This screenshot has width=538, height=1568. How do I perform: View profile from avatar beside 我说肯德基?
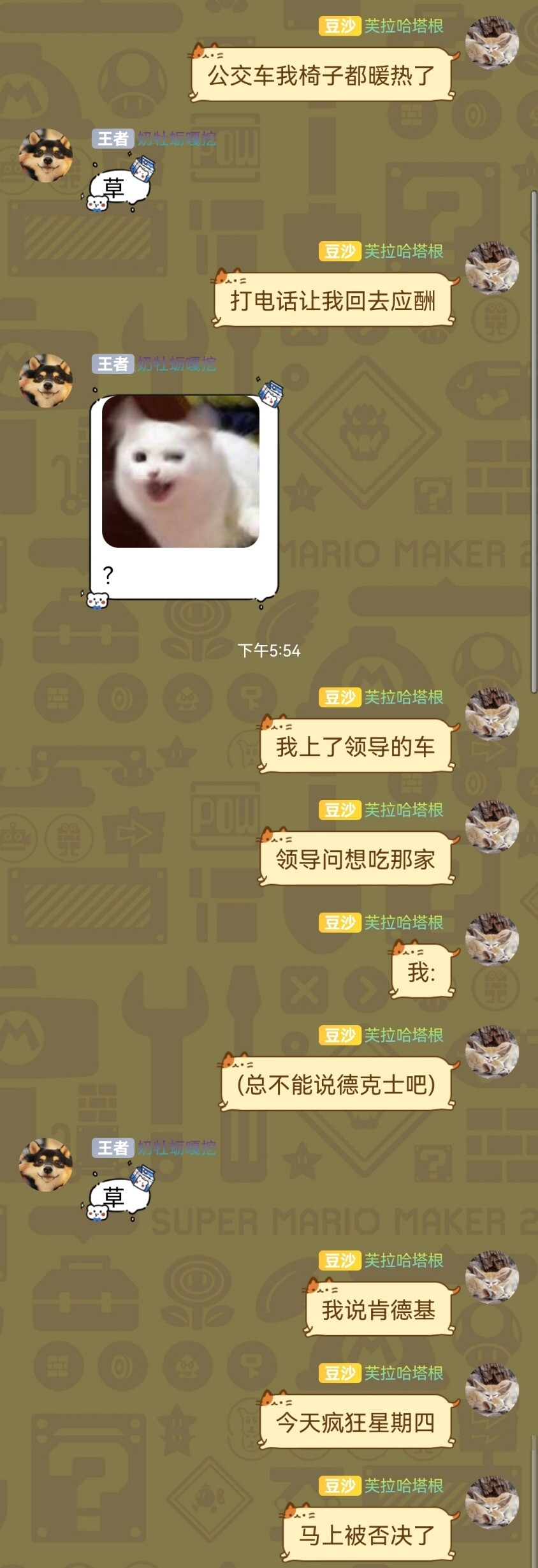point(491,1276)
